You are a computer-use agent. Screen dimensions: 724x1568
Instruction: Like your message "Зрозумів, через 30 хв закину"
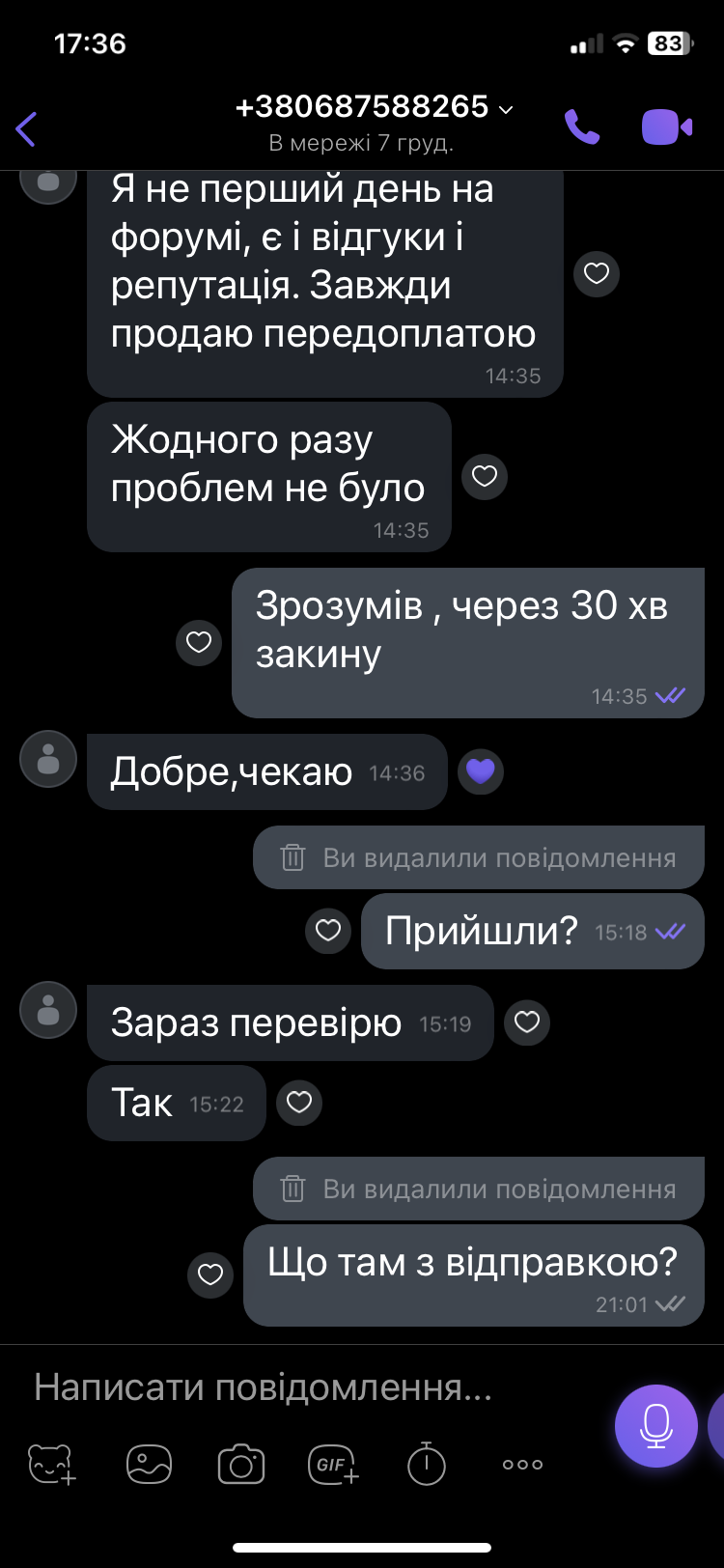click(x=199, y=642)
